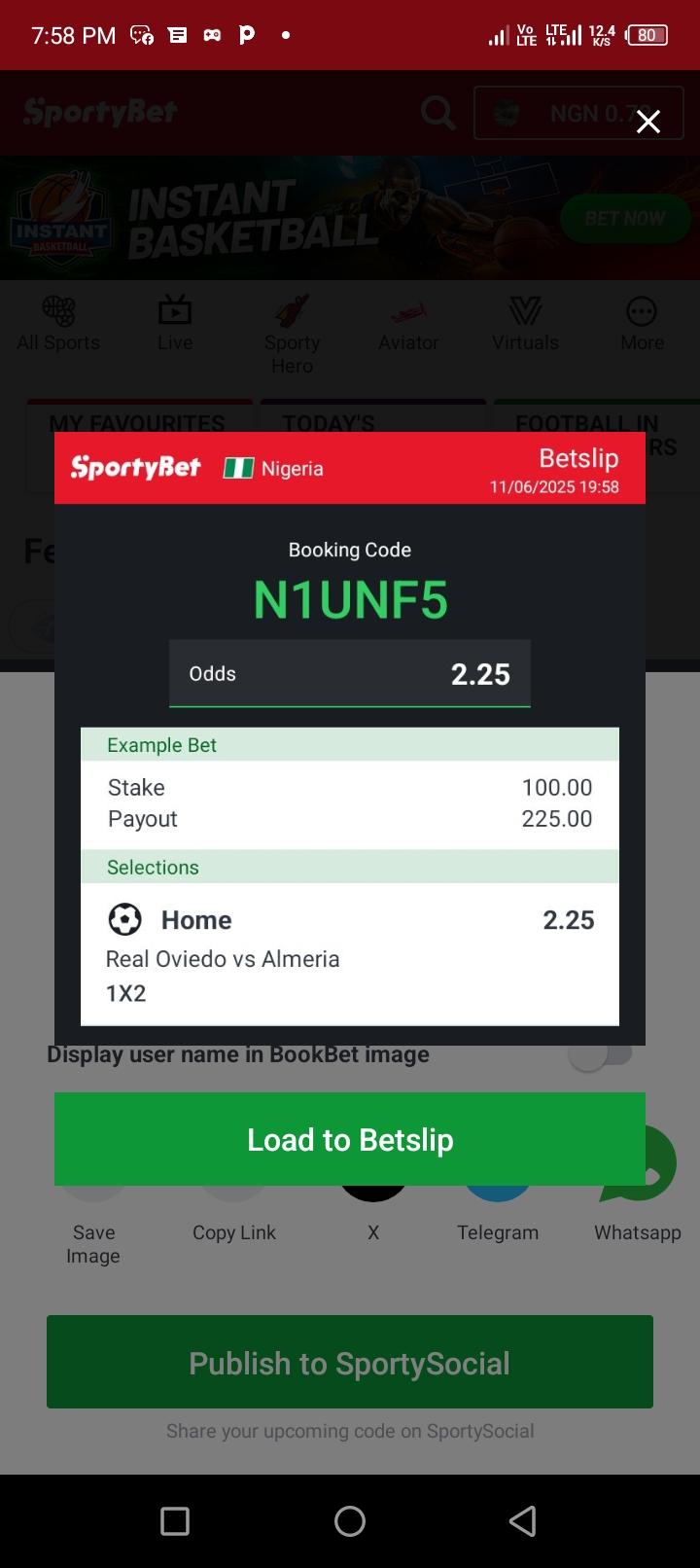
Task: Share booking code via Telegram
Action: point(498,1230)
